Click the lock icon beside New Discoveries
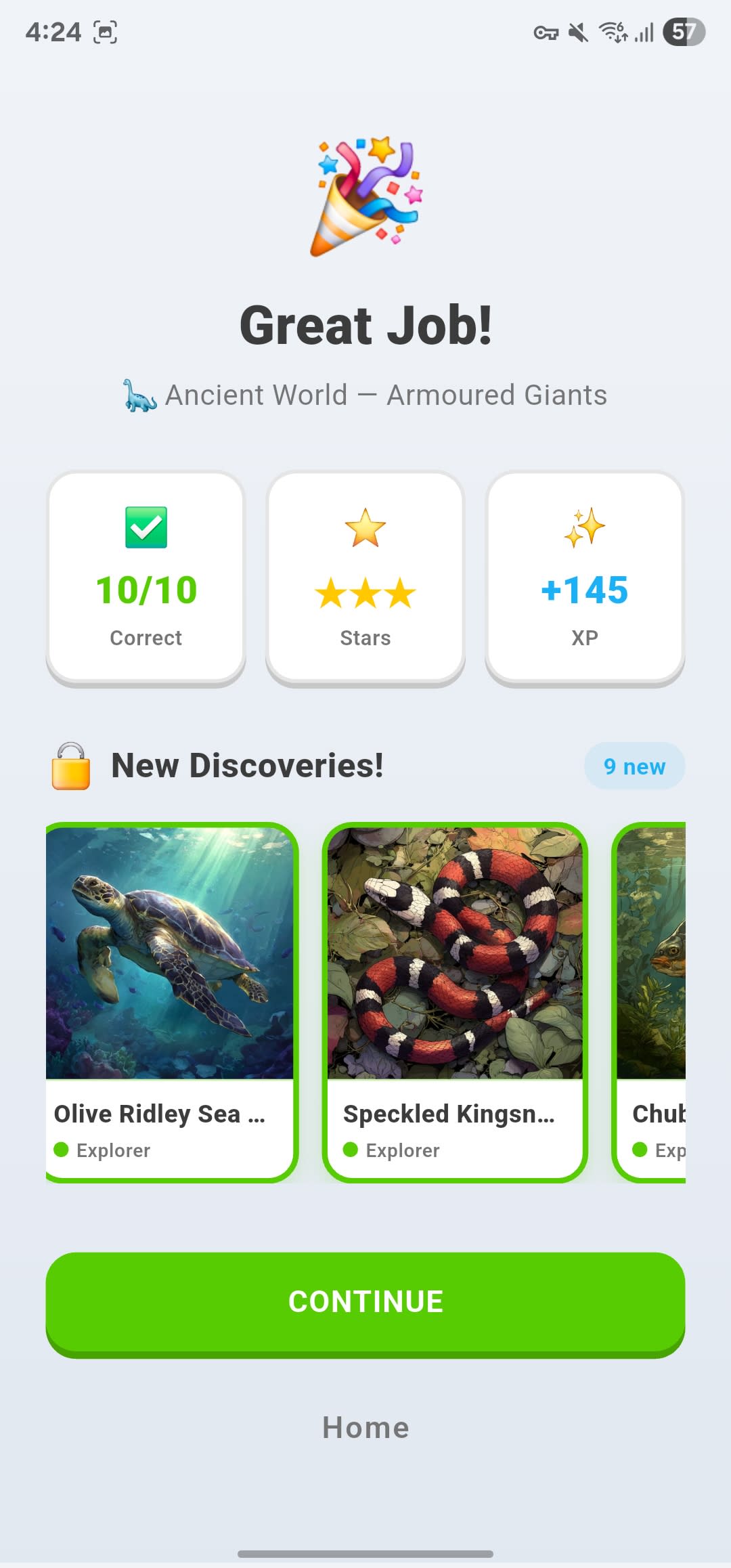This screenshot has height=1568, width=731. pyautogui.click(x=70, y=766)
